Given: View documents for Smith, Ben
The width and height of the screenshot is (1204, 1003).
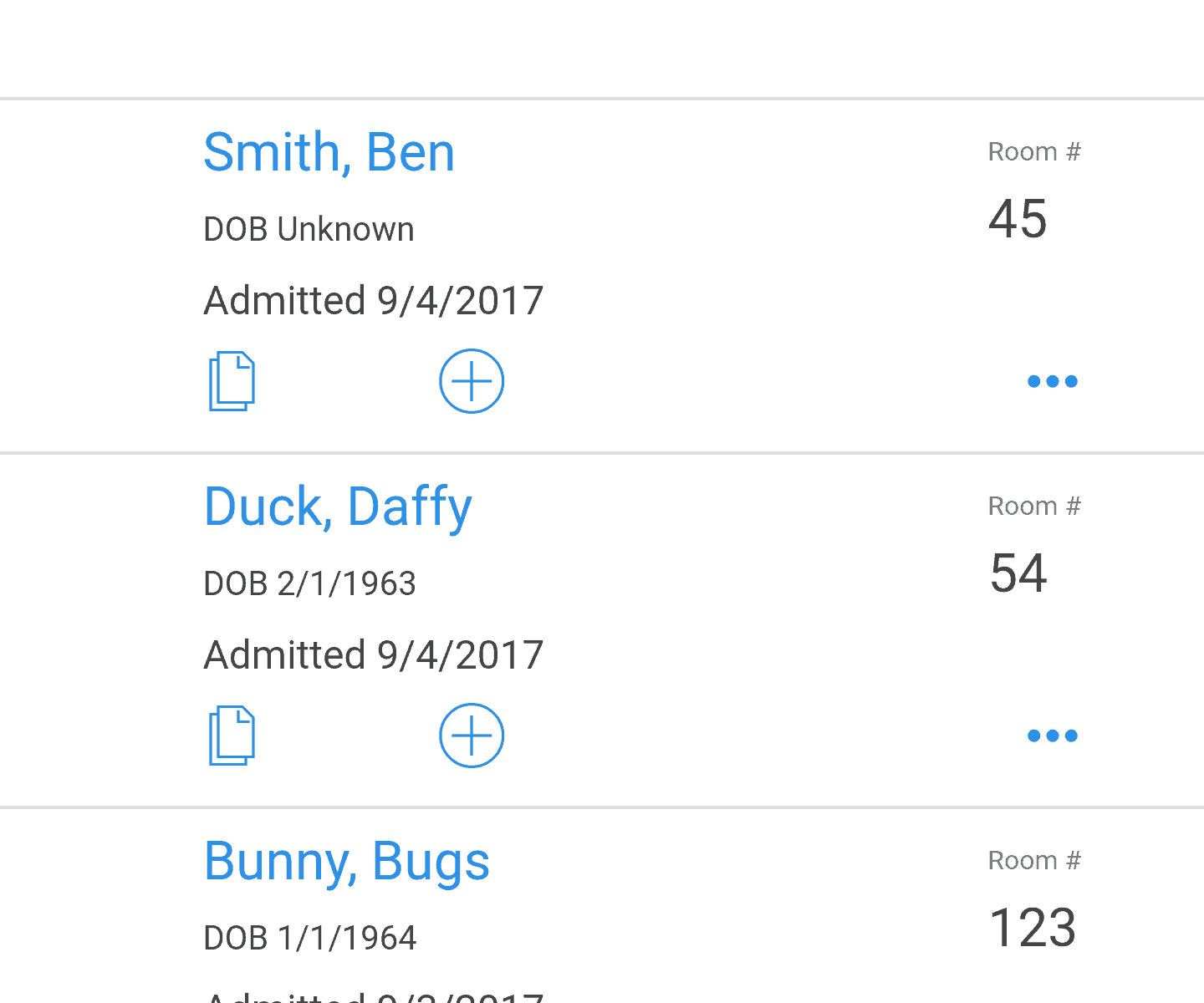Looking at the screenshot, I should click(232, 381).
